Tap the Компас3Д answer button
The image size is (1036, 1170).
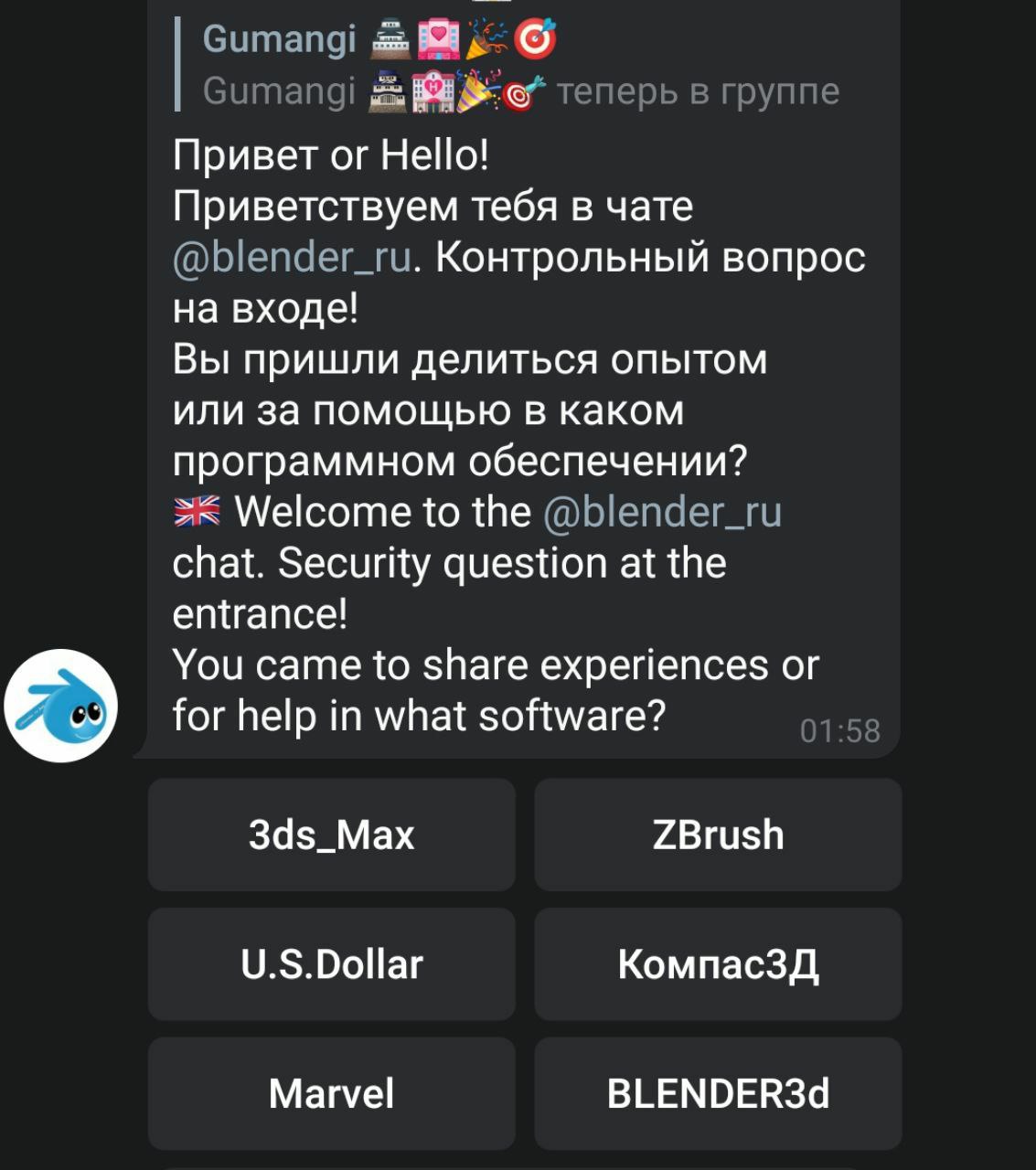point(718,964)
